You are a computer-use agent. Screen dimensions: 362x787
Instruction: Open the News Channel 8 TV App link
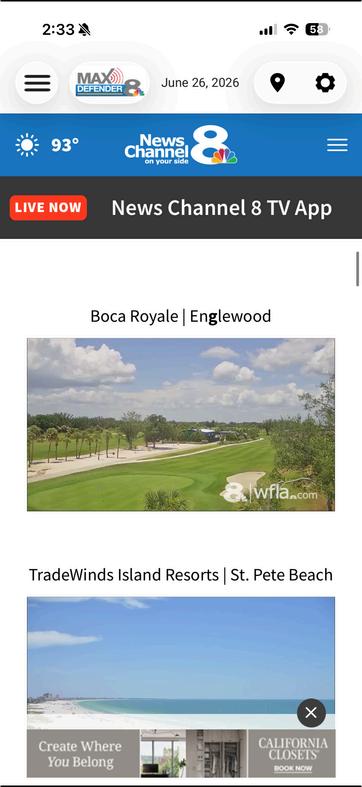click(x=221, y=208)
